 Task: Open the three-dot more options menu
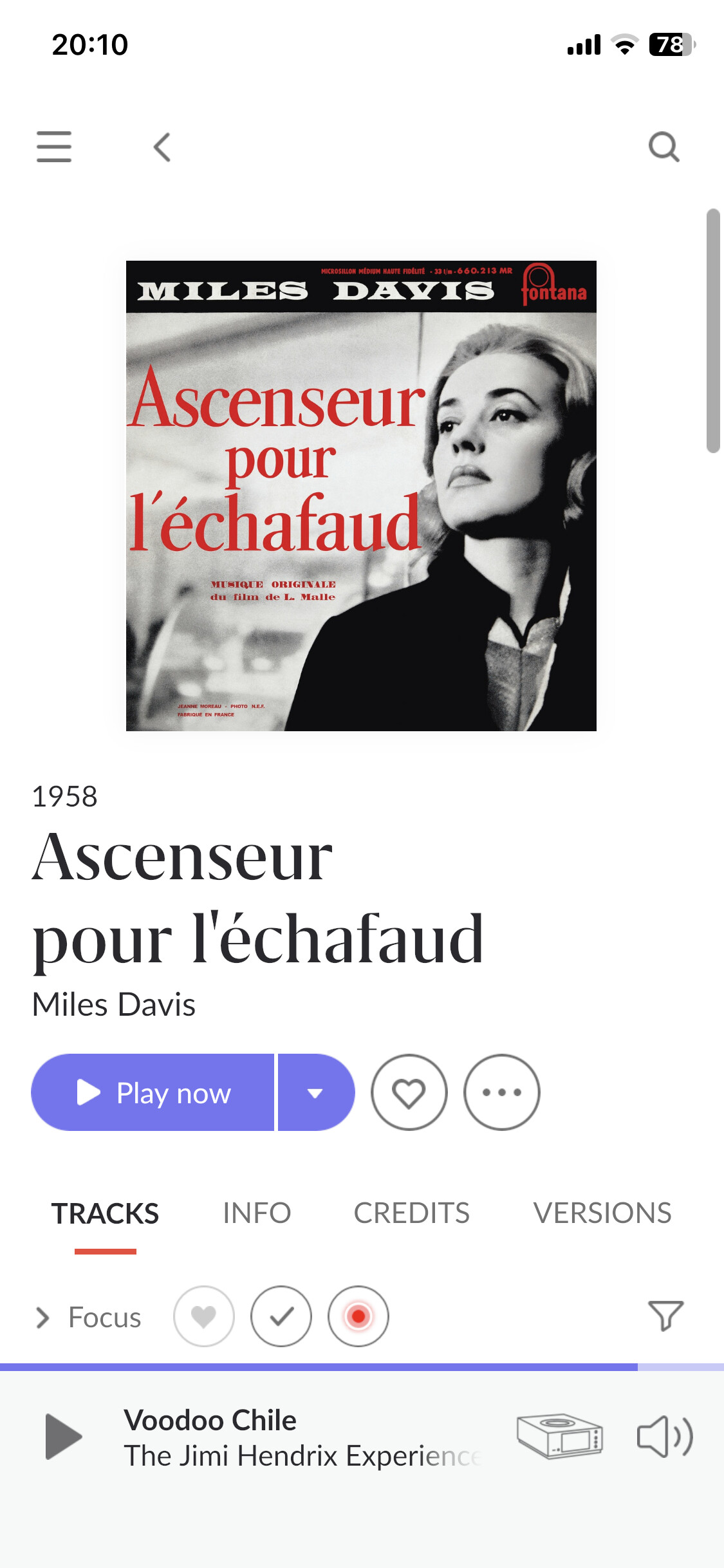[x=502, y=1092]
